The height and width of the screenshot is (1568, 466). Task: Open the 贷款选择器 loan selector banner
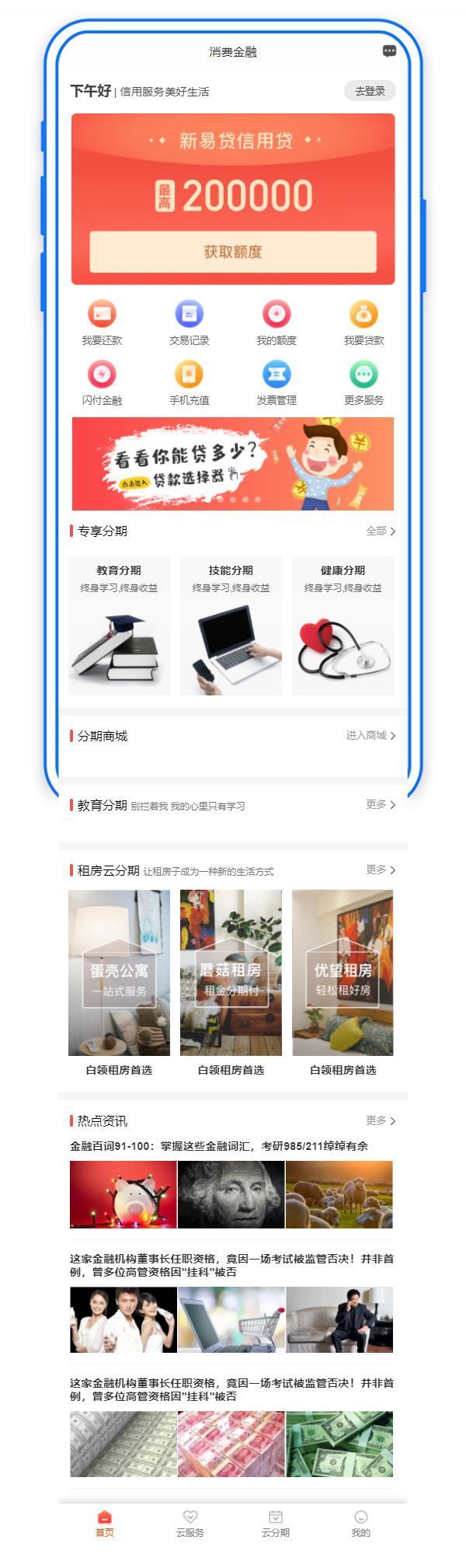coord(233,463)
